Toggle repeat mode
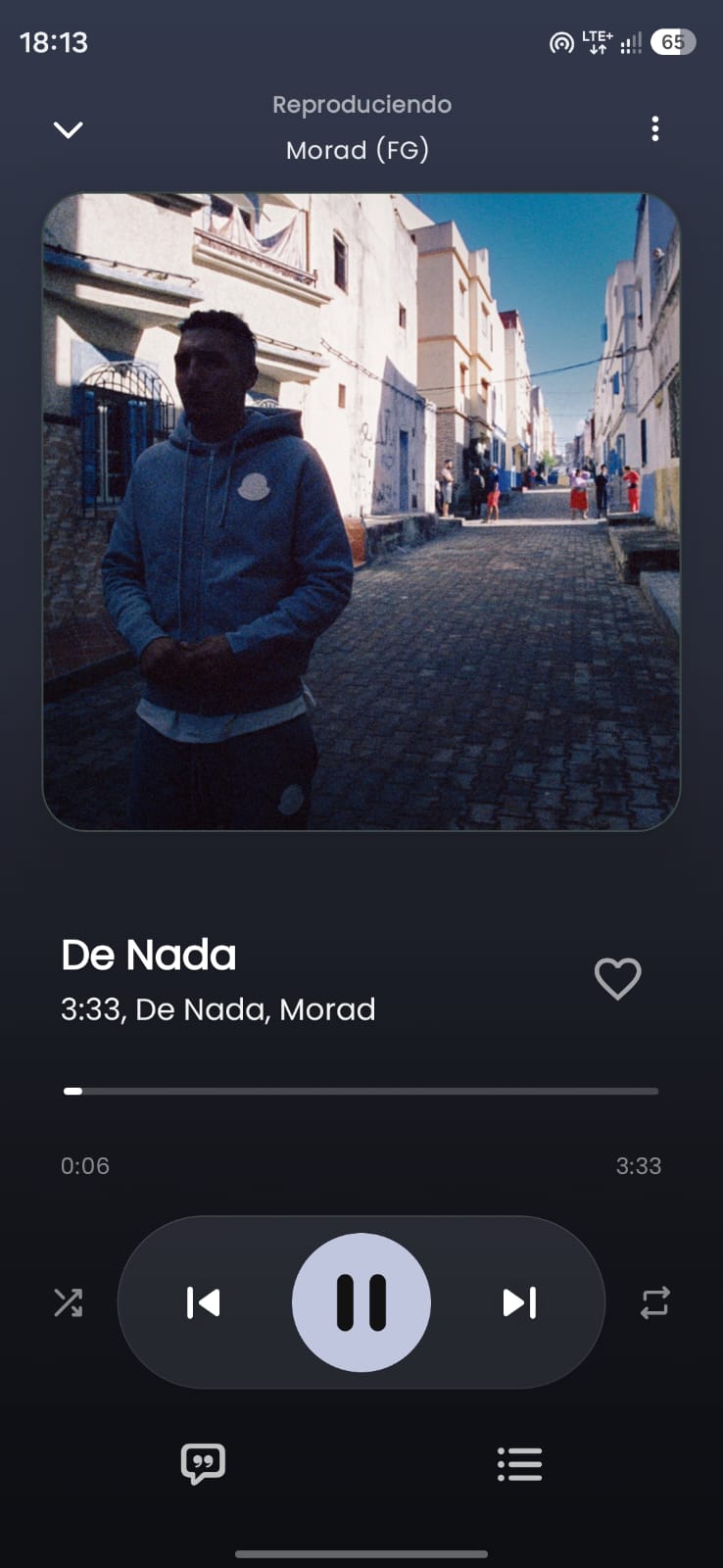The height and width of the screenshot is (1568, 723). pyautogui.click(x=655, y=1302)
